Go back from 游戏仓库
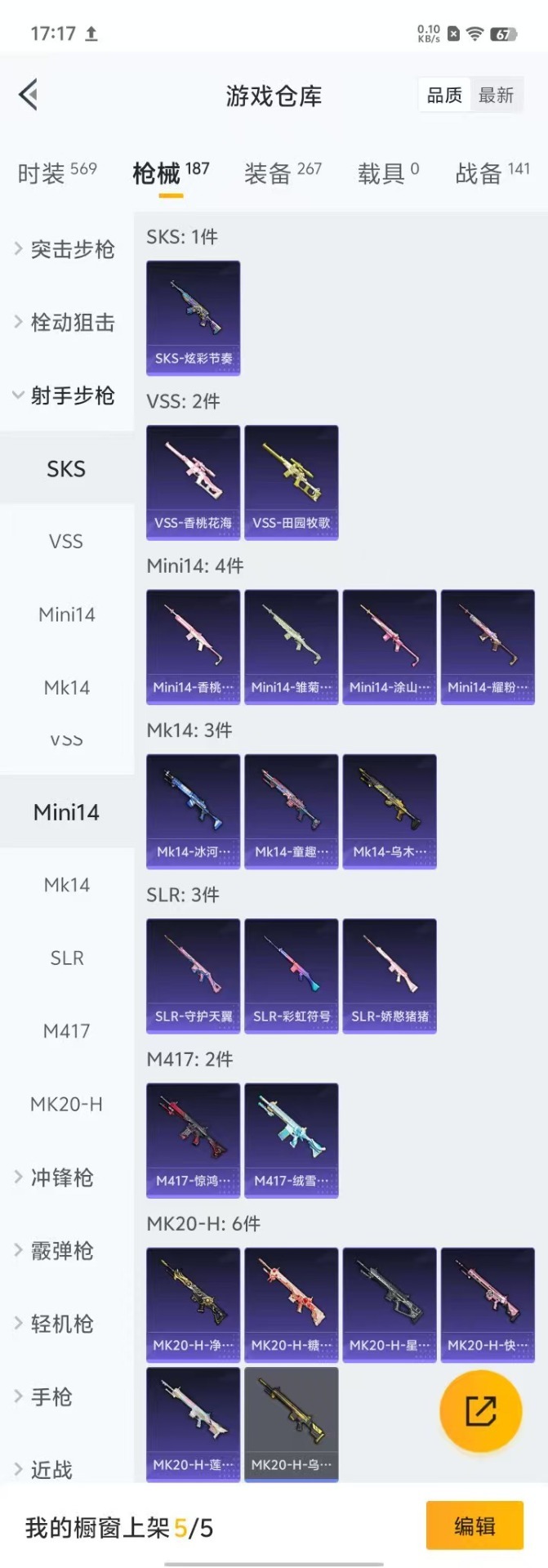Image resolution: width=548 pixels, height=1568 pixels. (29, 95)
